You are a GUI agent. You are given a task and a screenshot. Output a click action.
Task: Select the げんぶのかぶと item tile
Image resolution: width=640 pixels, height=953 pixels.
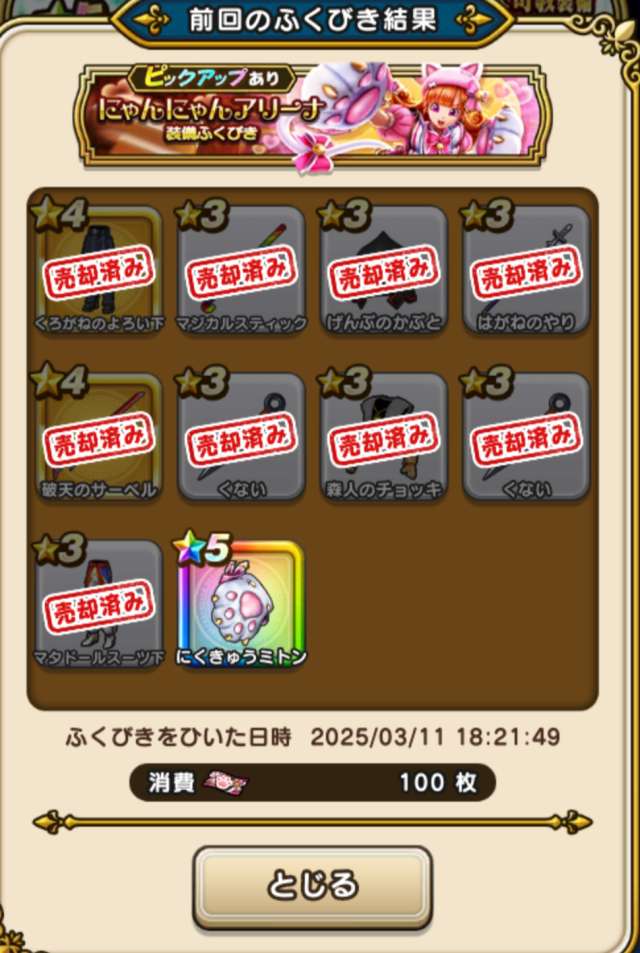tap(383, 270)
